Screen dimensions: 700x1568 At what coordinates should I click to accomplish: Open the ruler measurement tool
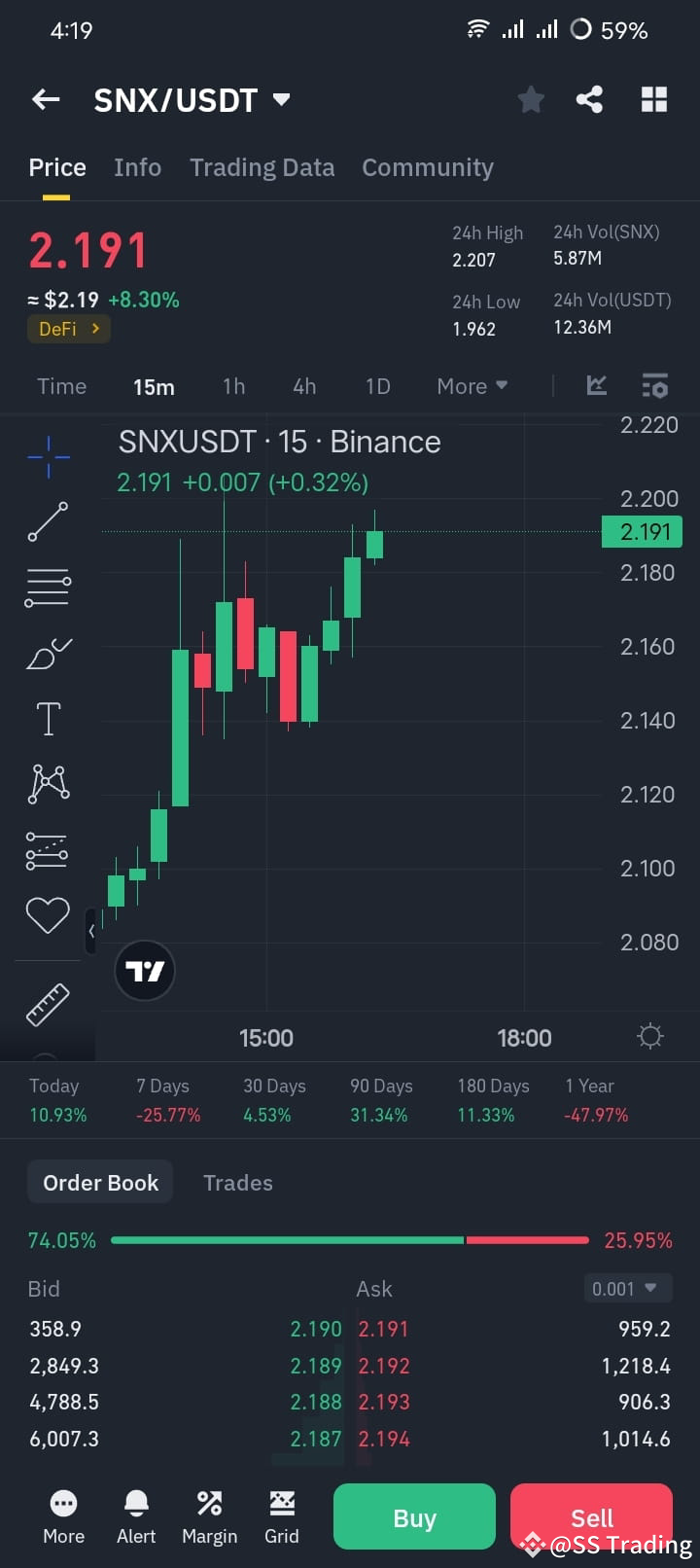point(47,1005)
